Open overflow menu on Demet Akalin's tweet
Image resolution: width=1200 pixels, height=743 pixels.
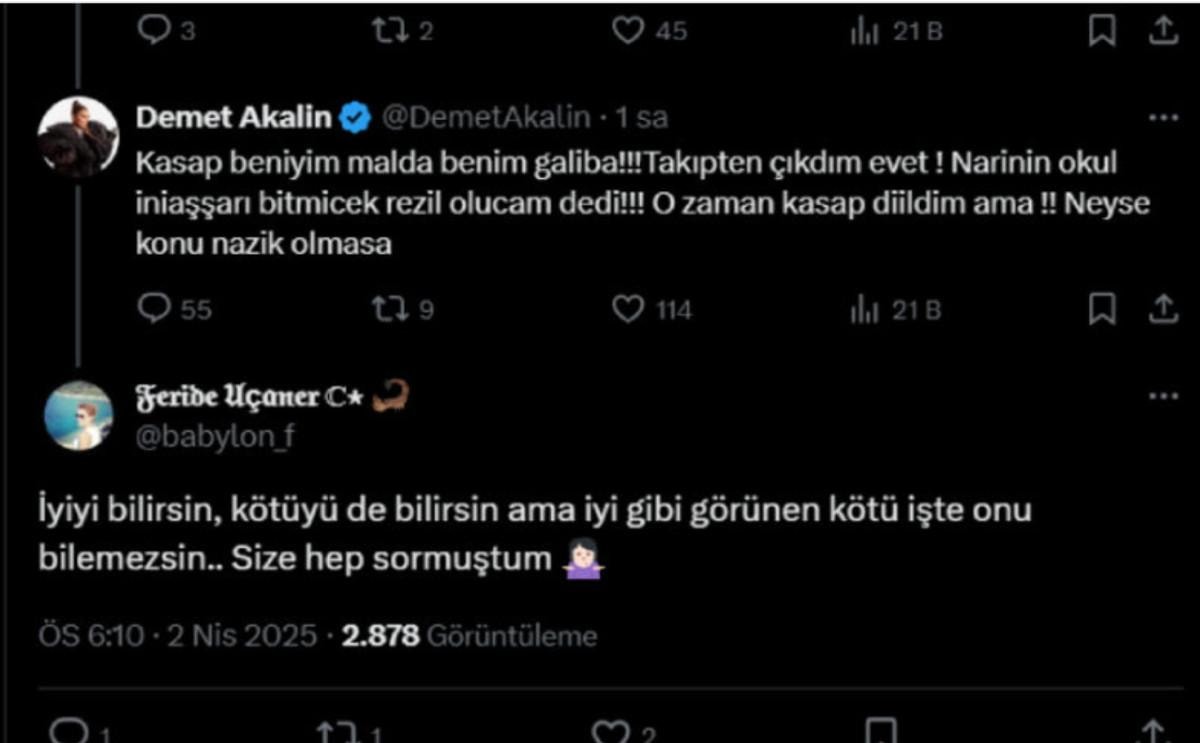(1163, 118)
